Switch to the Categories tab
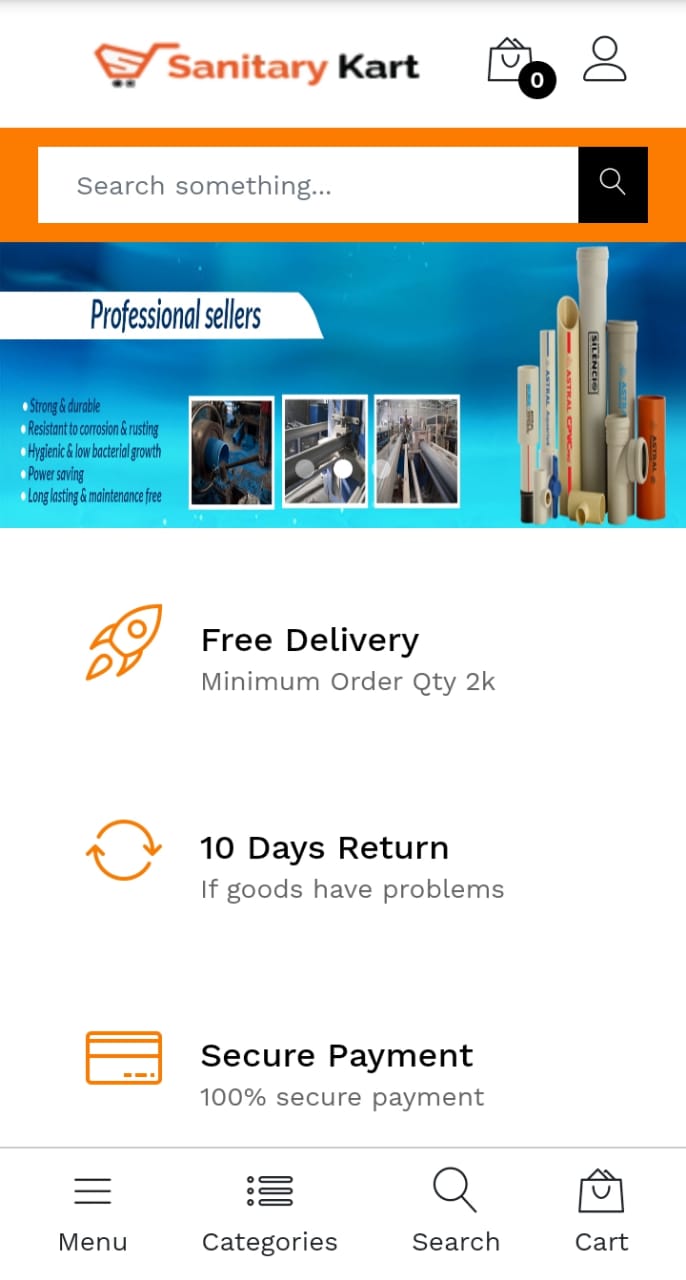Image resolution: width=686 pixels, height=1280 pixels. click(x=269, y=1213)
